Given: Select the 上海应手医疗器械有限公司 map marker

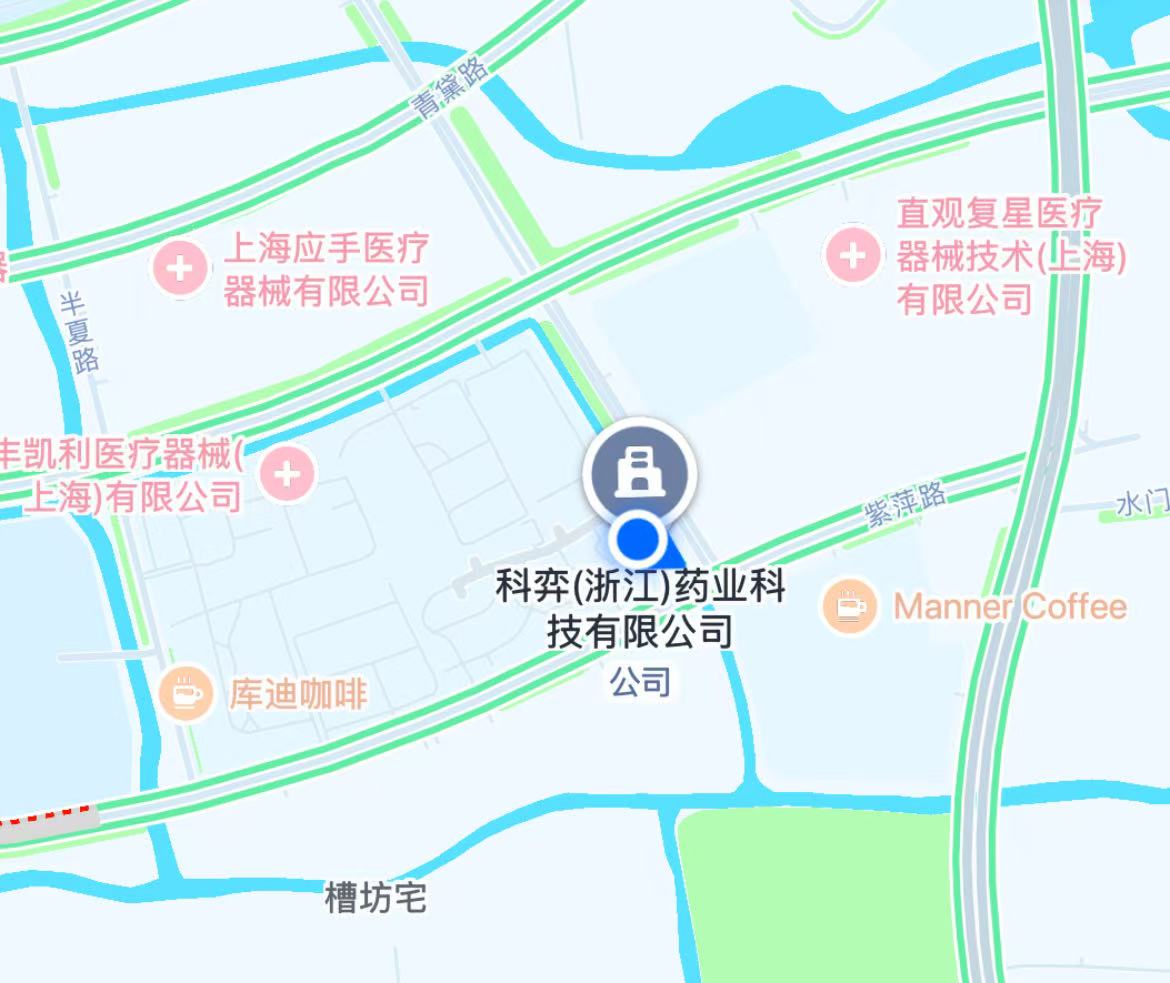Looking at the screenshot, I should tap(181, 268).
